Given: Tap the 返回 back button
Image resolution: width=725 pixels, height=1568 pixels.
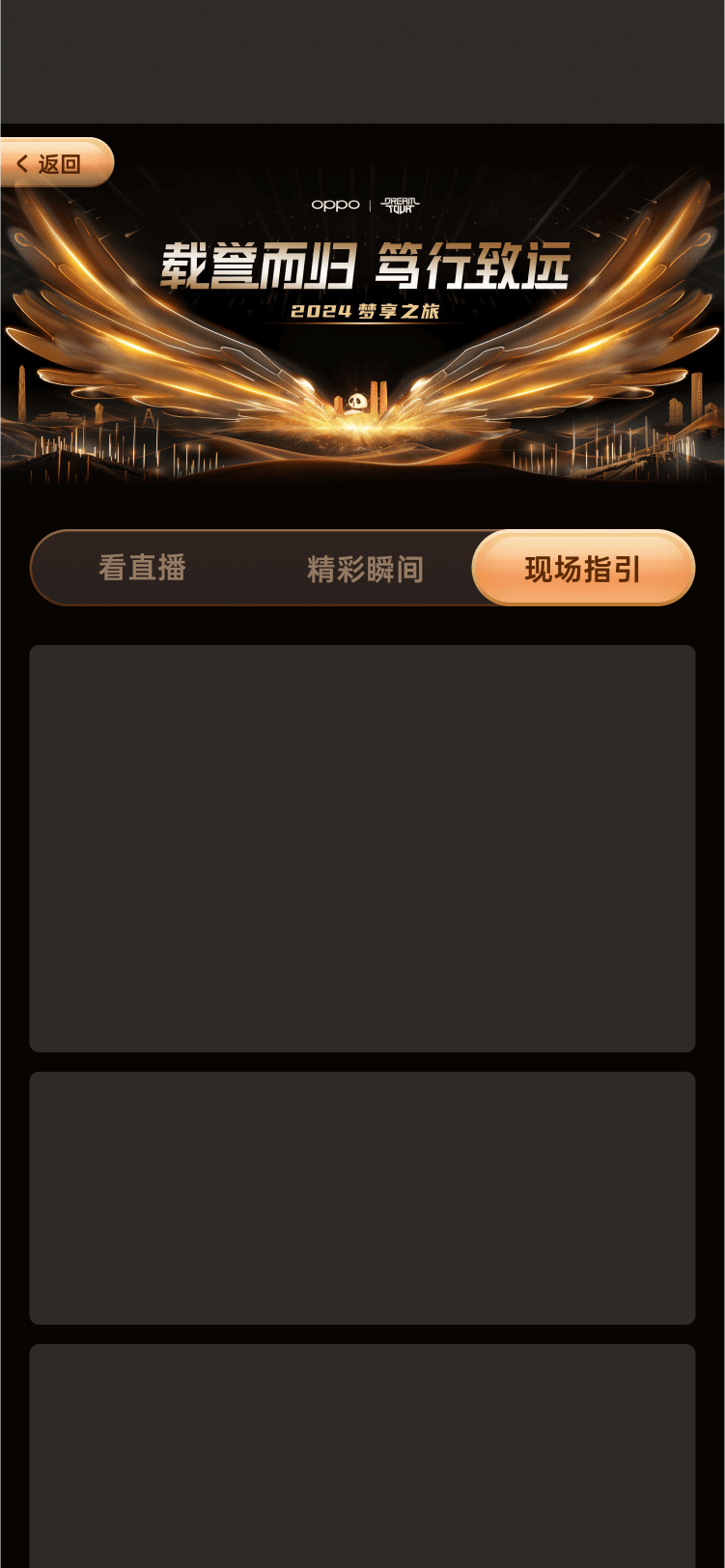Looking at the screenshot, I should pos(52,163).
